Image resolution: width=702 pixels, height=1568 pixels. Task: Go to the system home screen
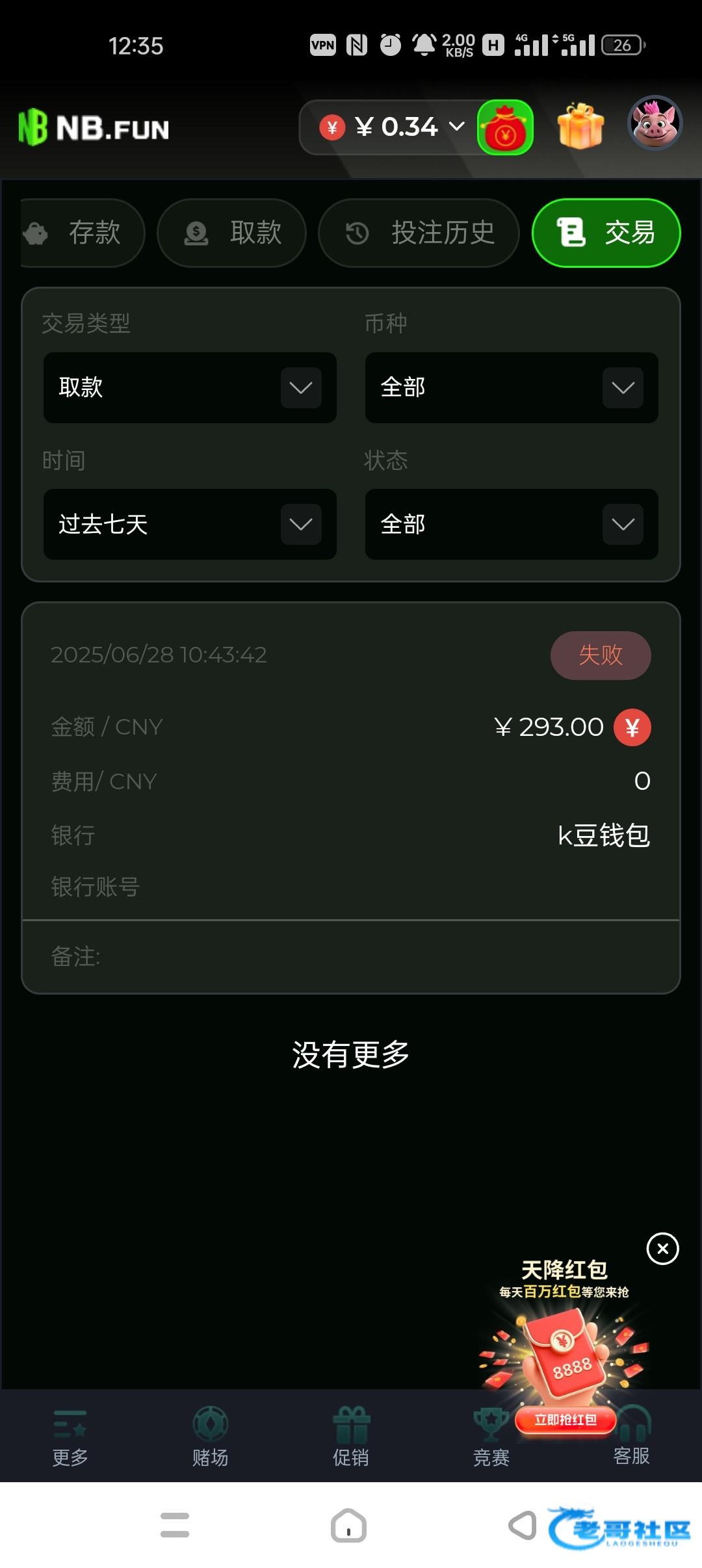coord(349,1525)
